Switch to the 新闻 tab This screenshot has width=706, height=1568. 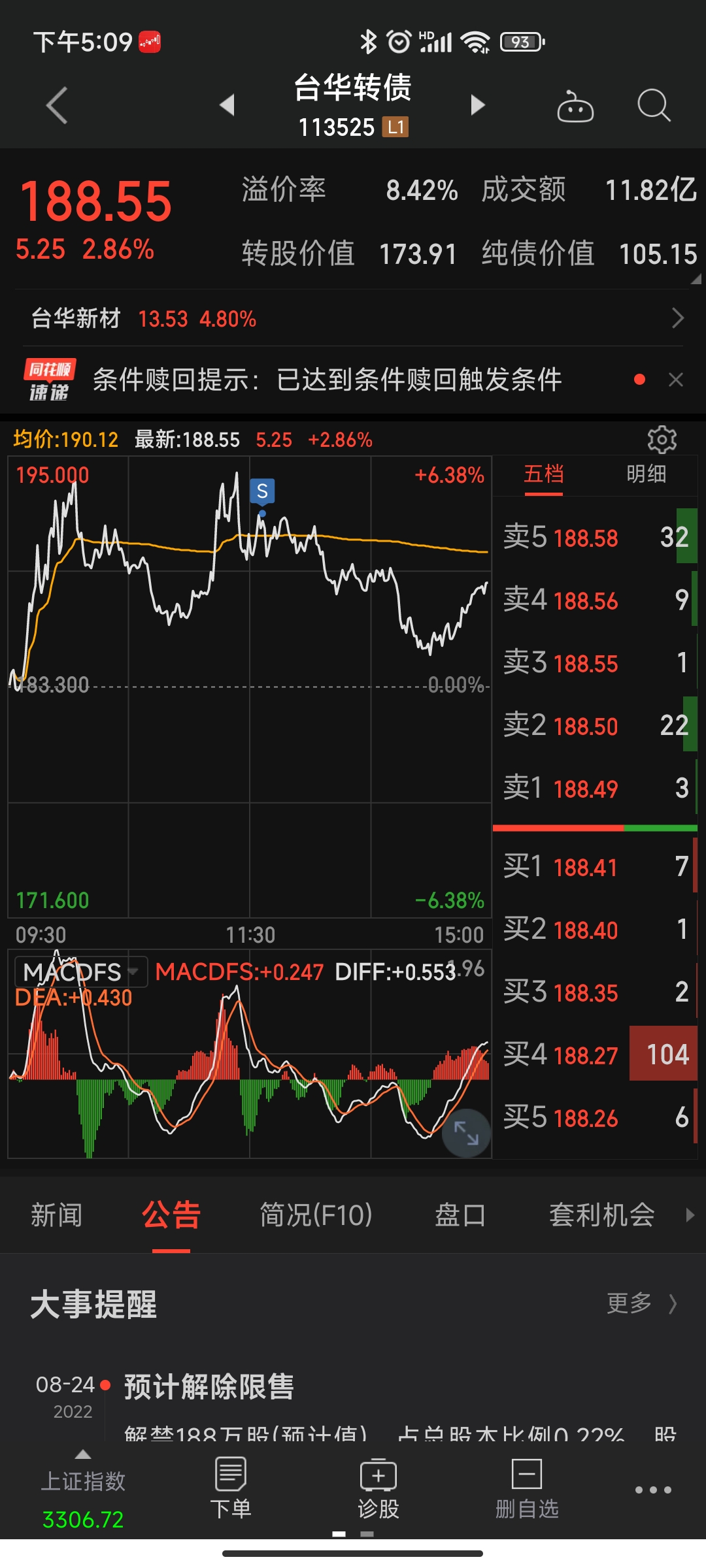(57, 1215)
